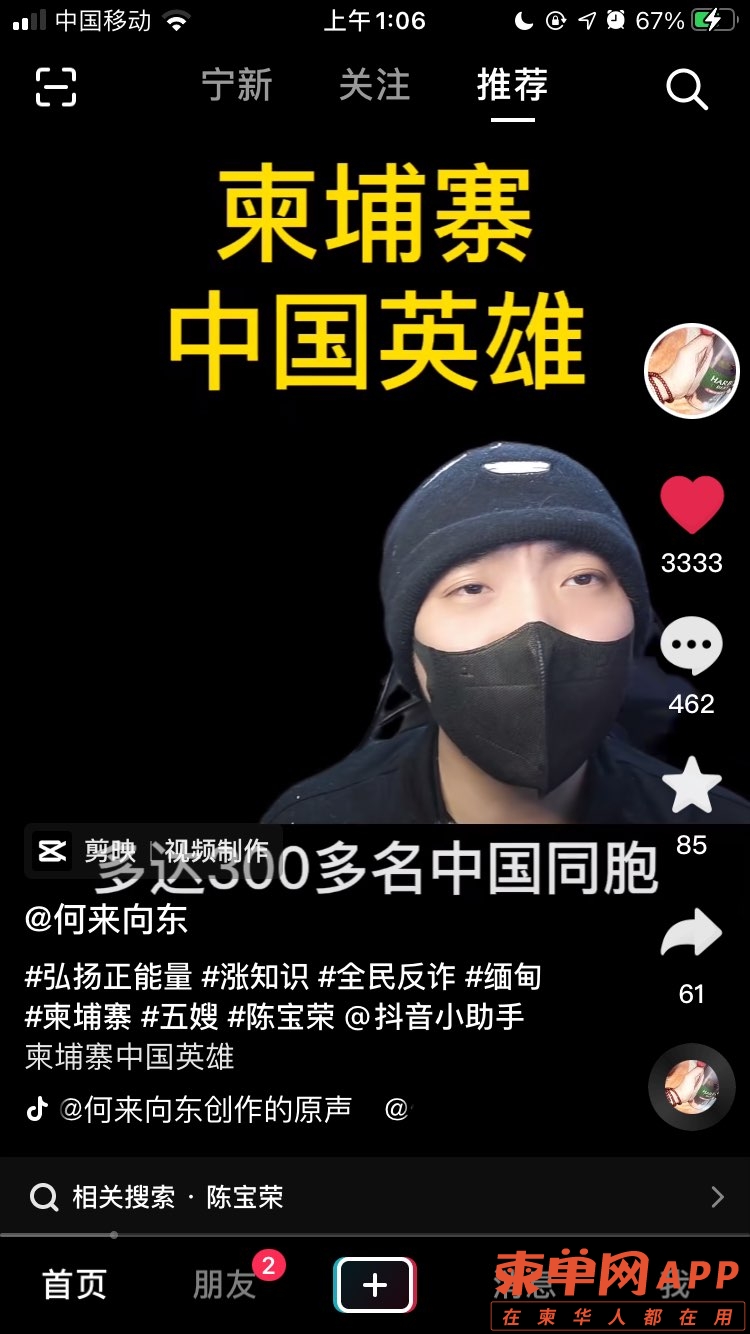Create a new video with plus button
750x1334 pixels.
375,1285
